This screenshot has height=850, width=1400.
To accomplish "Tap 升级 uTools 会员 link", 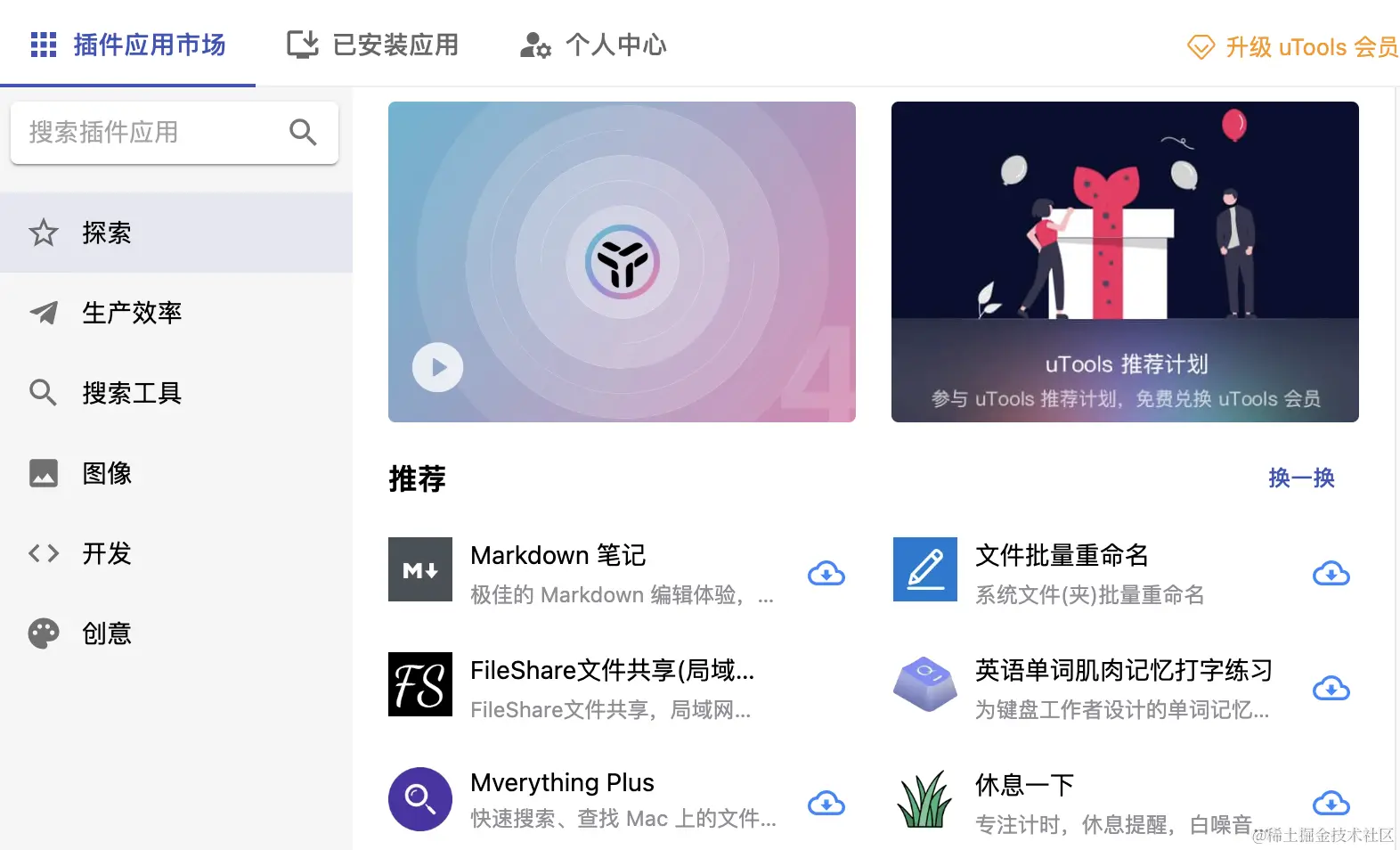I will tap(1292, 47).
